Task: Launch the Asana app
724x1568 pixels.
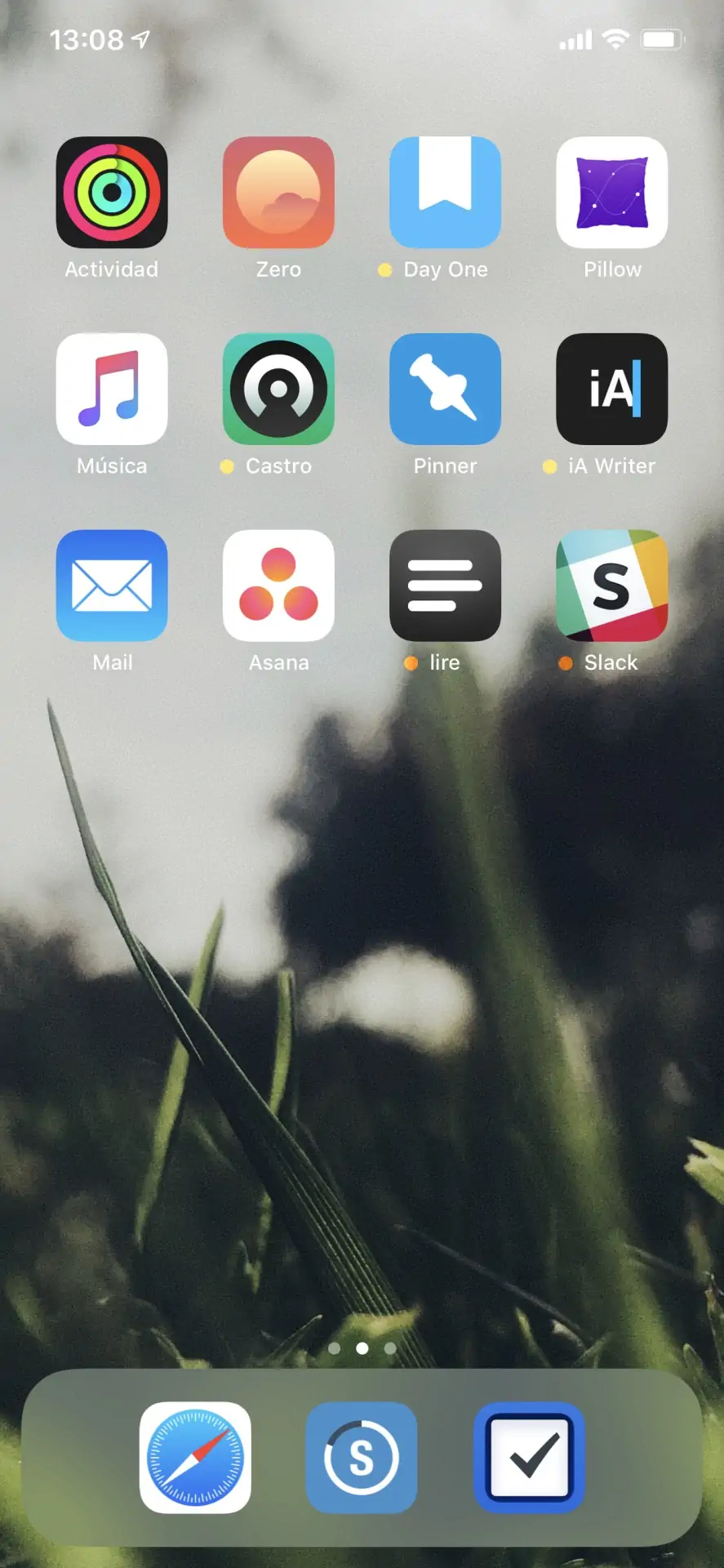Action: tap(278, 586)
